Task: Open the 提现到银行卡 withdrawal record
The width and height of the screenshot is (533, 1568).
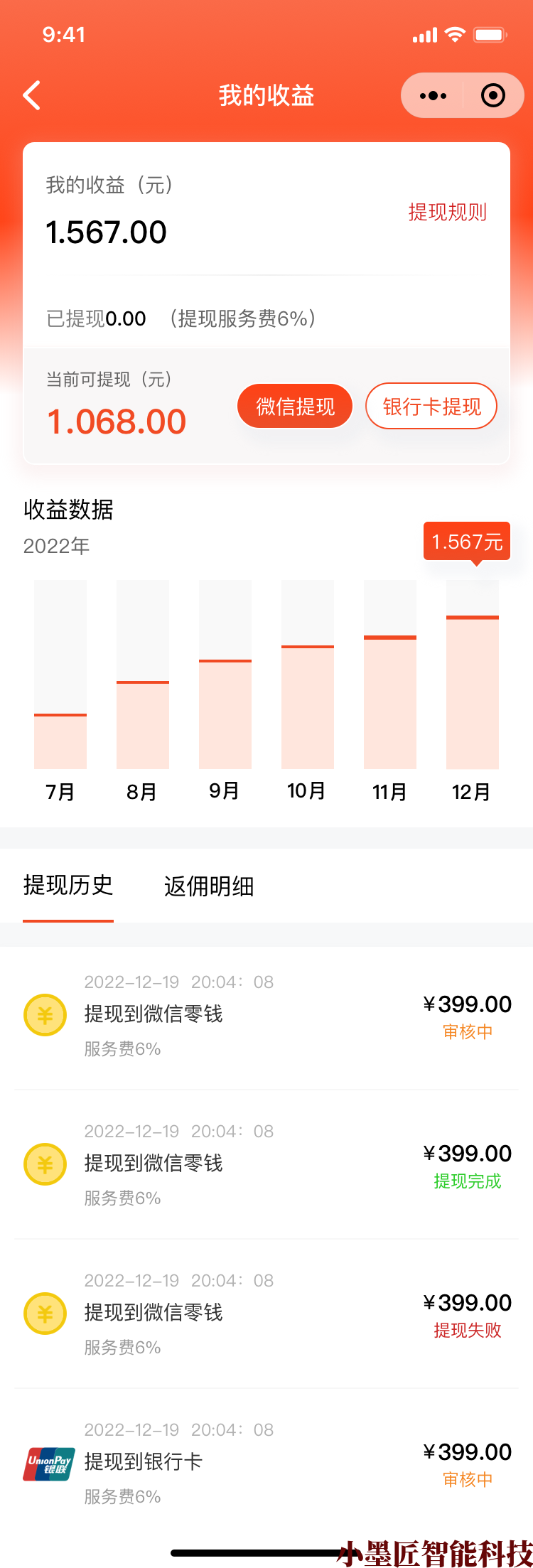Action: [x=266, y=1463]
